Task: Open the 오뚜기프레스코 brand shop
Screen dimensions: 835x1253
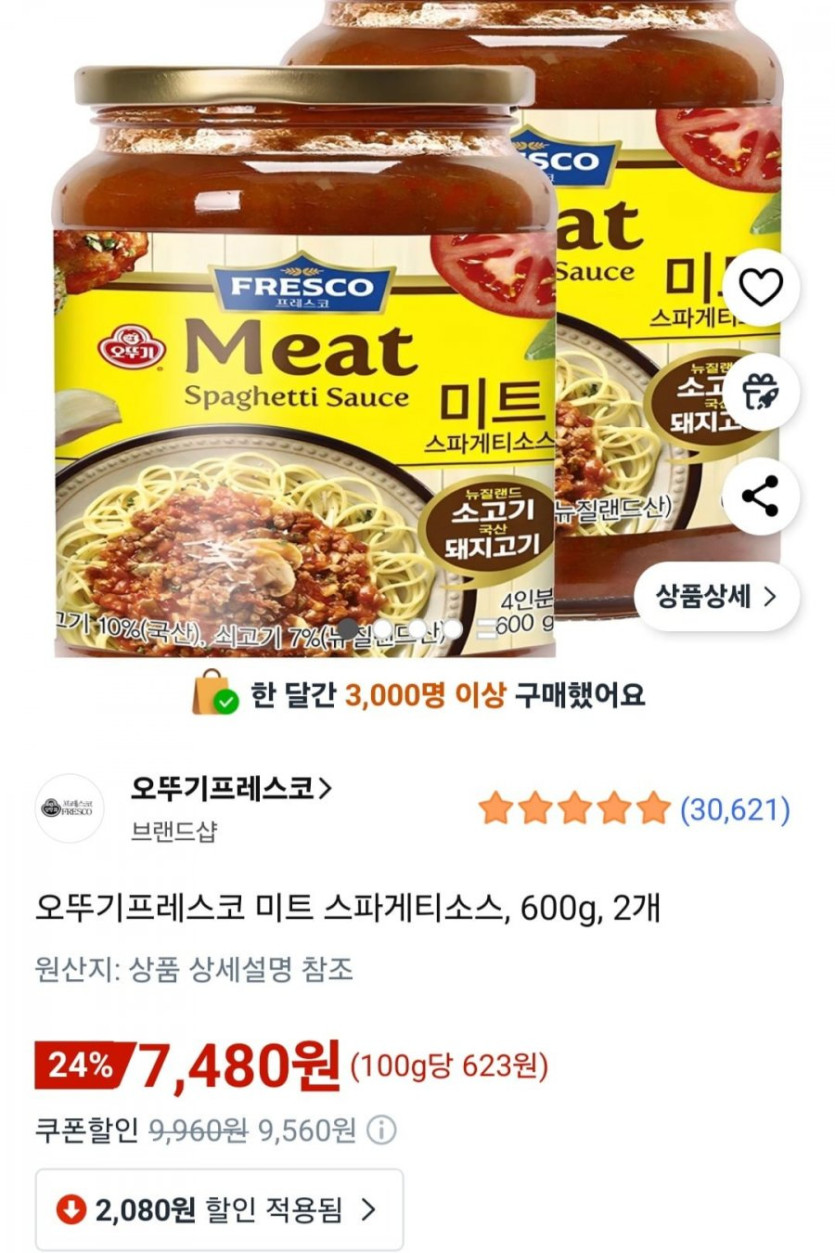Action: [x=231, y=788]
